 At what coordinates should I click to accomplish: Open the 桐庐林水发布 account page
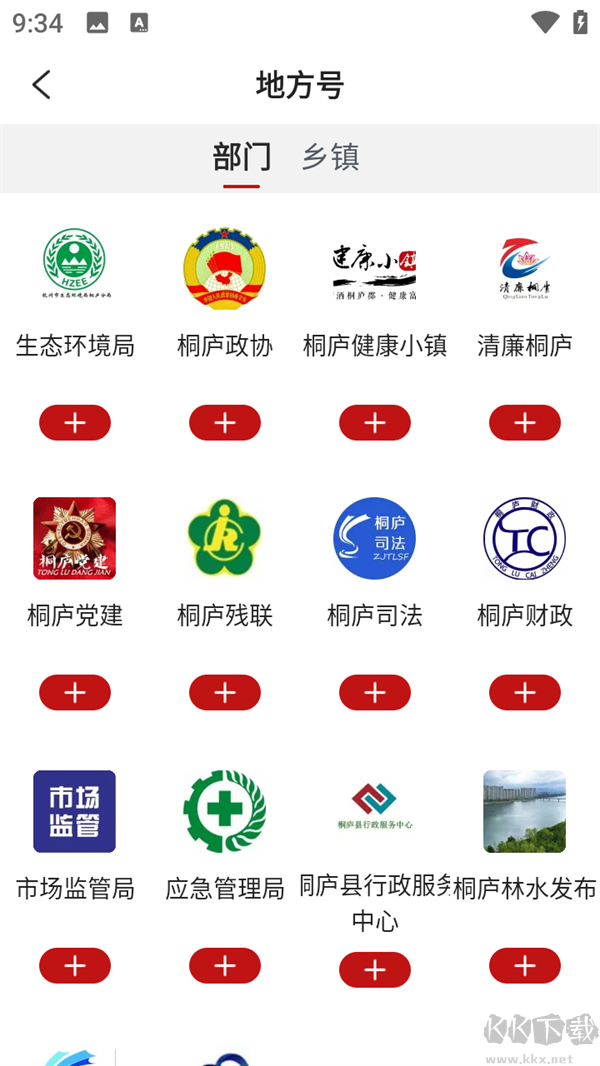524,812
